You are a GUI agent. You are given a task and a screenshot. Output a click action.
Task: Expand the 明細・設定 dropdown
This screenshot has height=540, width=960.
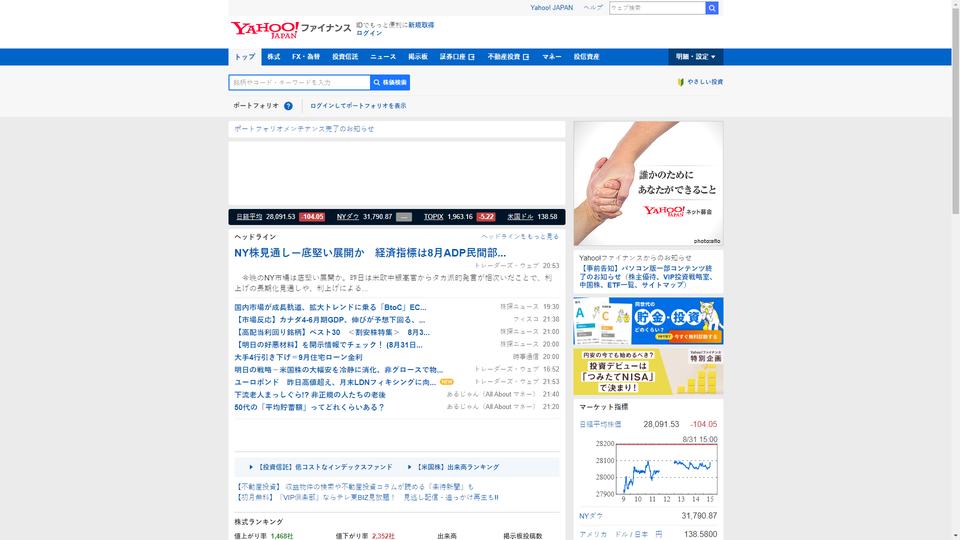pyautogui.click(x=695, y=57)
